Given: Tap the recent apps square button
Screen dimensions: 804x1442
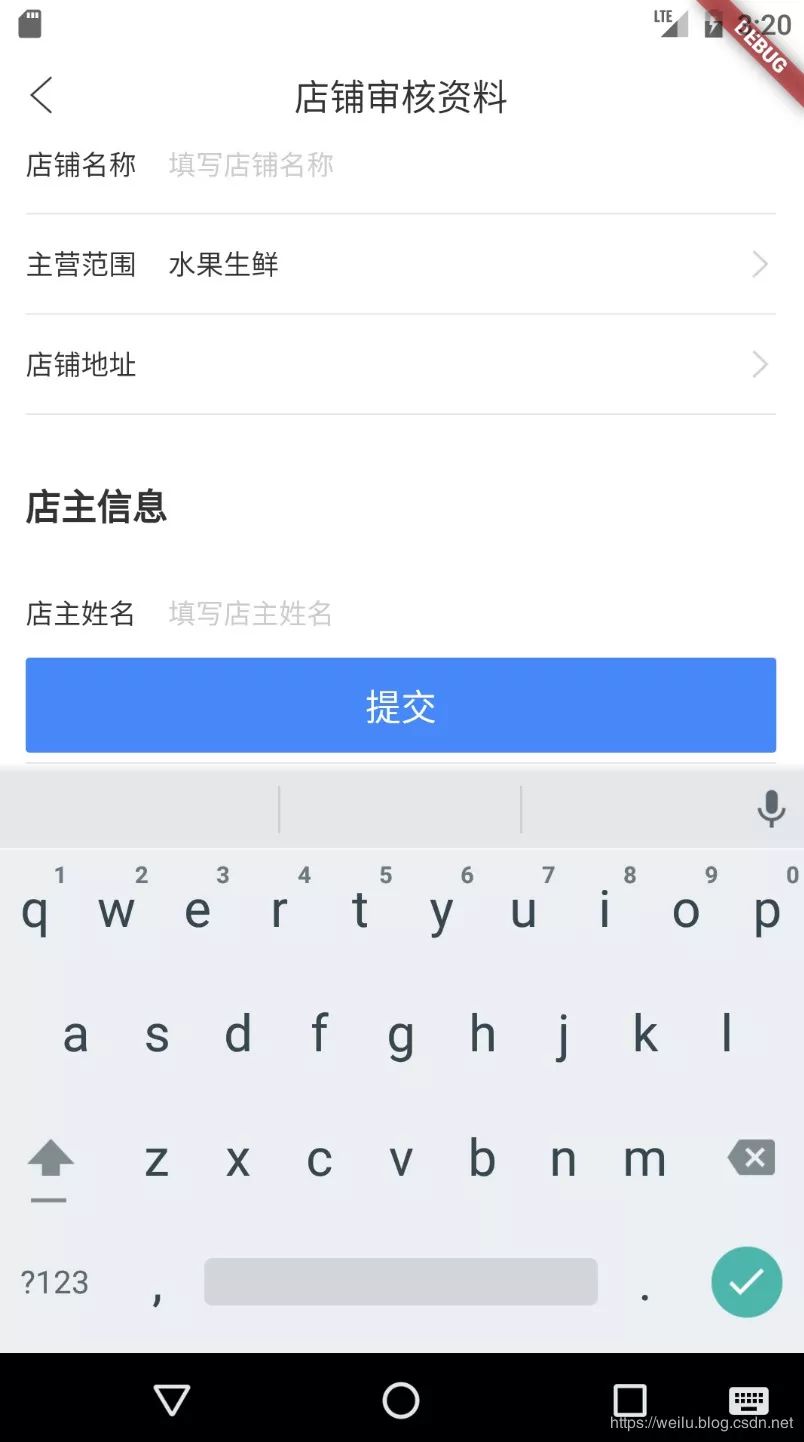Looking at the screenshot, I should coord(629,1400).
